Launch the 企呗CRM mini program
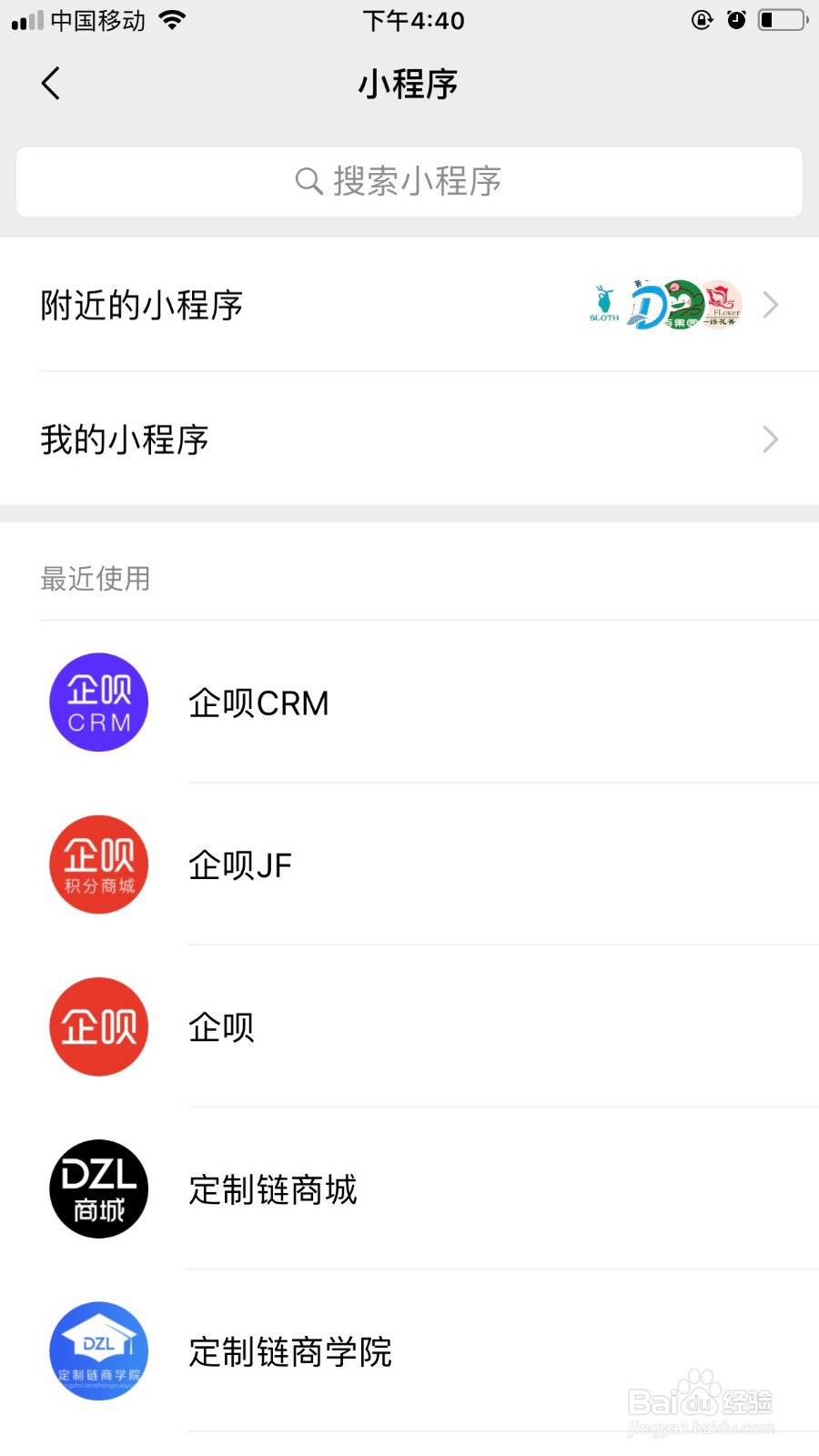 [409, 703]
